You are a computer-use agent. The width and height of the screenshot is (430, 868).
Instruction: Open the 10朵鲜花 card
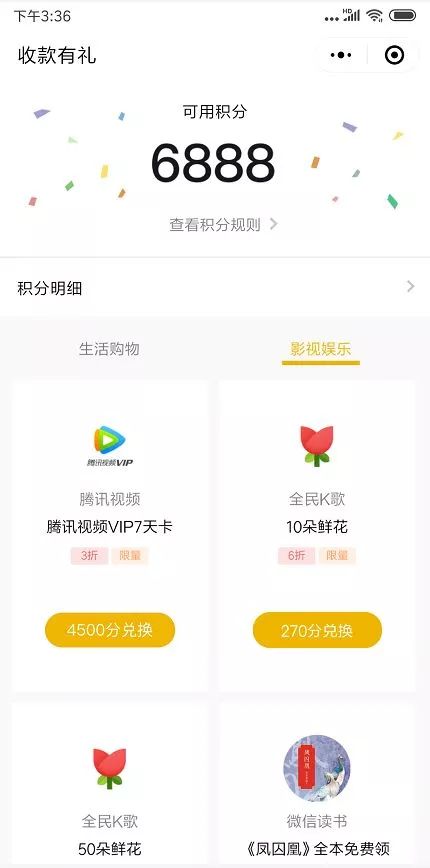click(x=317, y=536)
